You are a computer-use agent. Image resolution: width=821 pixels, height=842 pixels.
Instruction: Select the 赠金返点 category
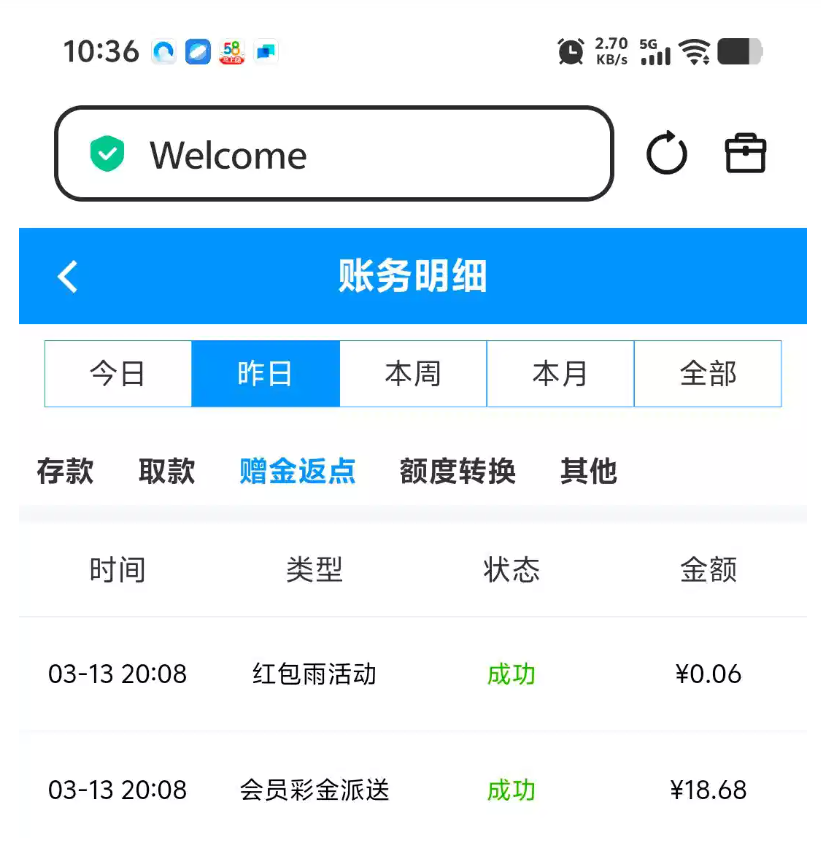click(x=297, y=471)
